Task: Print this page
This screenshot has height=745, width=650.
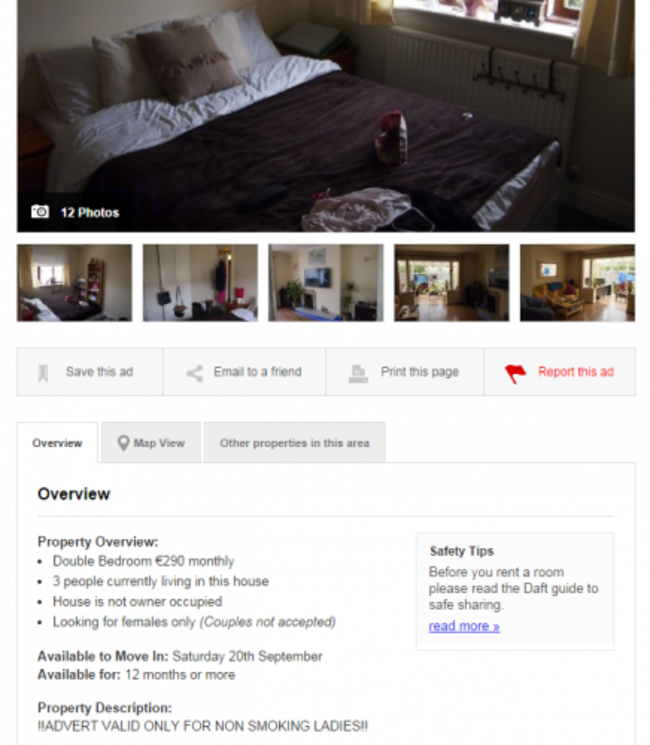Action: (x=406, y=372)
